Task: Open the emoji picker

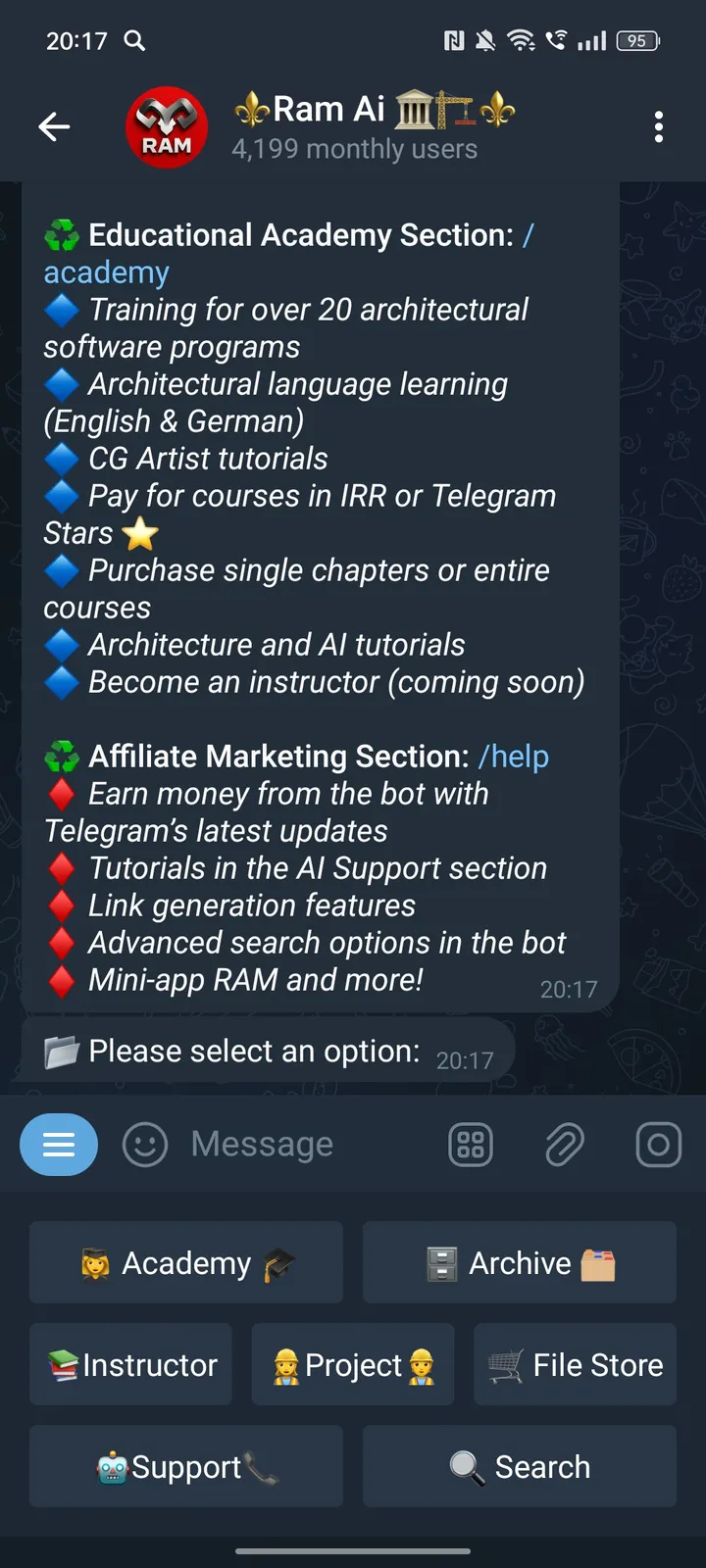Action: pyautogui.click(x=144, y=1144)
